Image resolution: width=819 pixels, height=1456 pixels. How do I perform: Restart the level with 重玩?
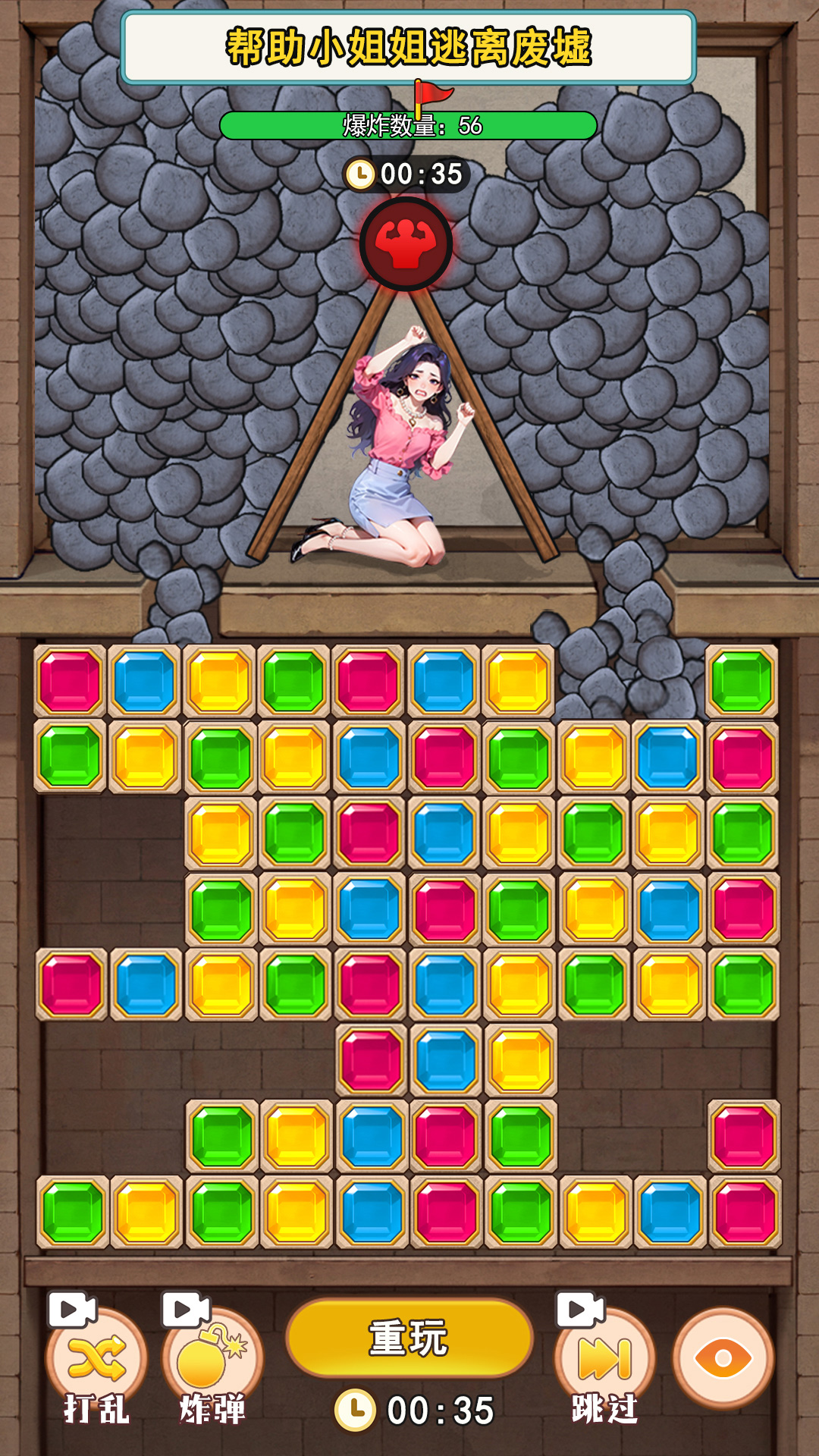409,1338
